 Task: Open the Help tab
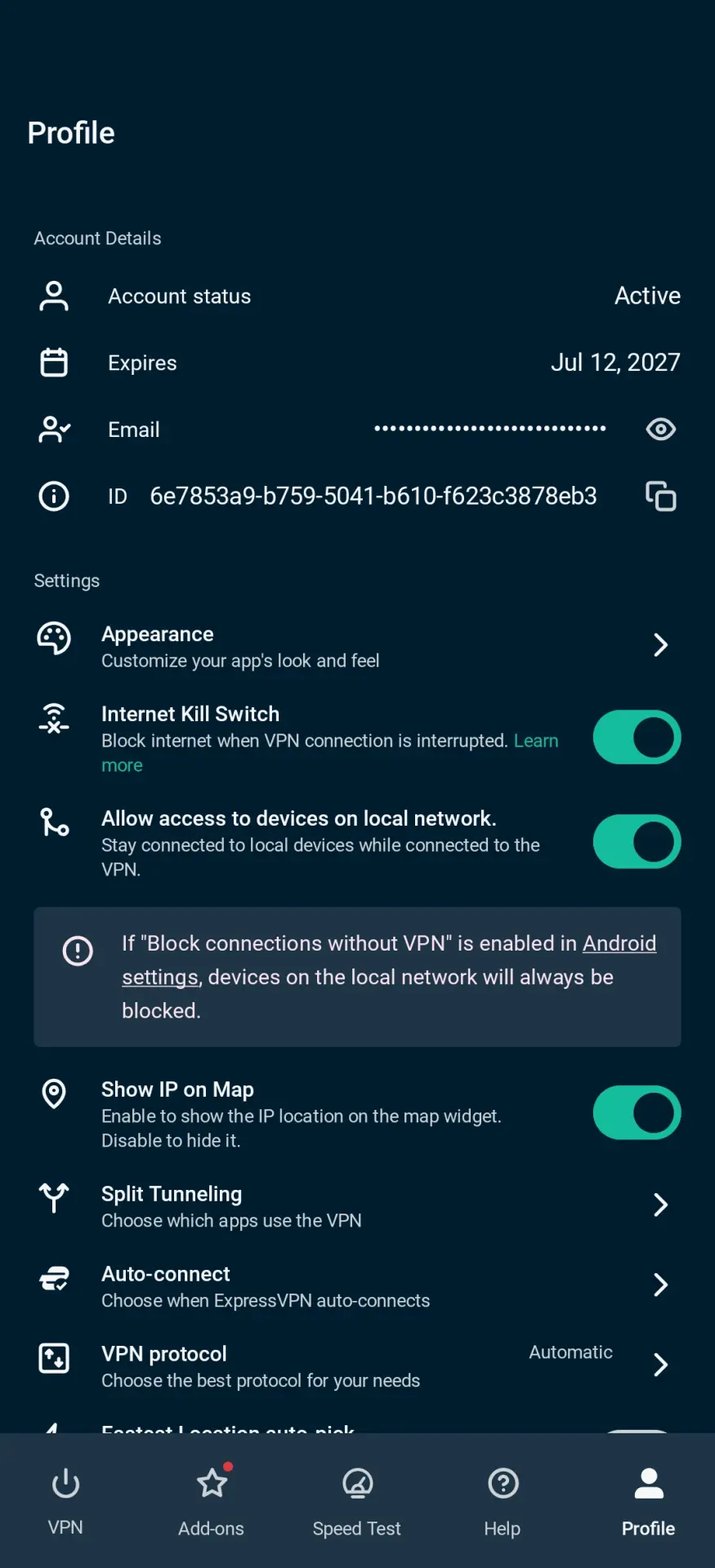coord(503,1502)
